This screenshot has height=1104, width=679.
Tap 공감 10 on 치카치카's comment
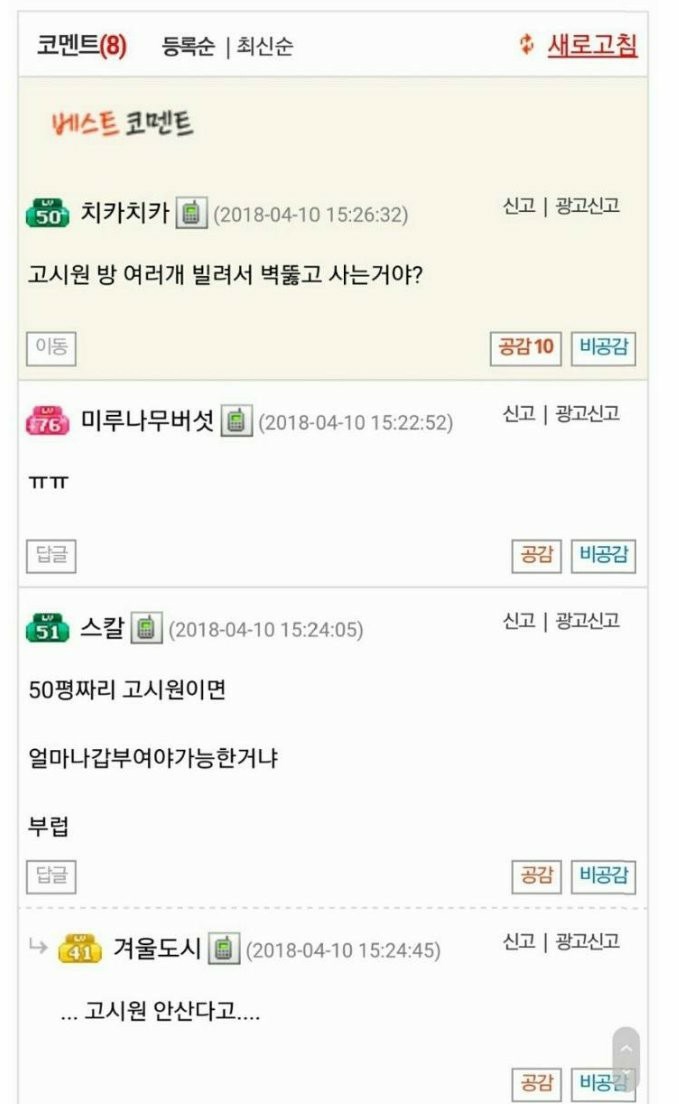[525, 348]
